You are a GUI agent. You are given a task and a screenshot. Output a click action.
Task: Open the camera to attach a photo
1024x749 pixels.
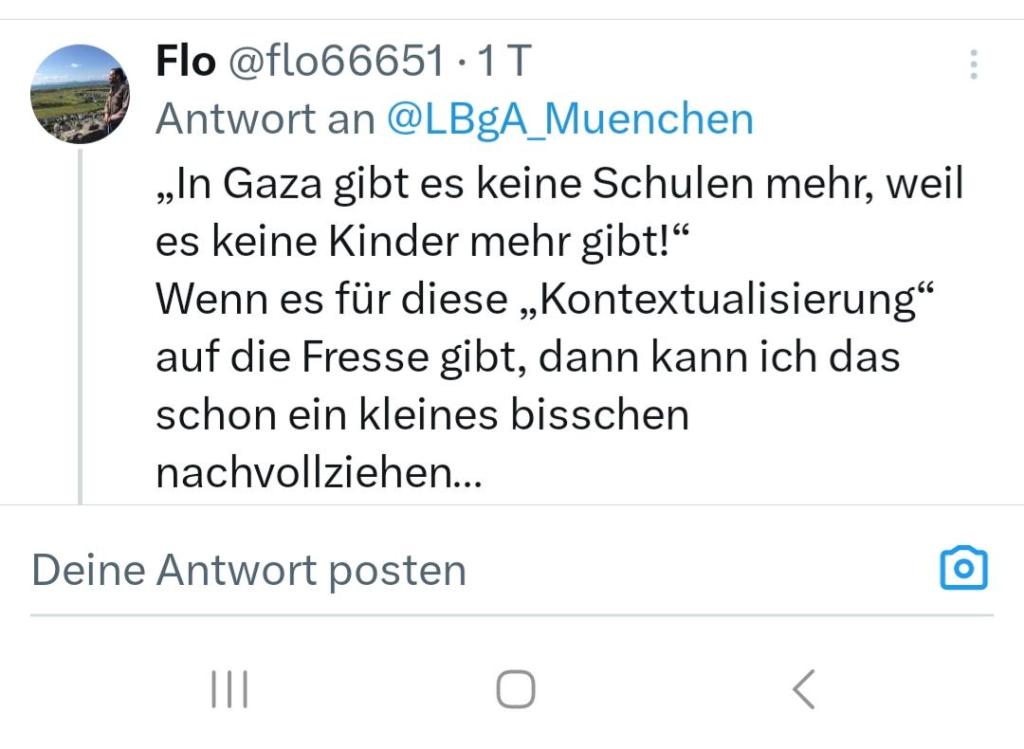[964, 568]
